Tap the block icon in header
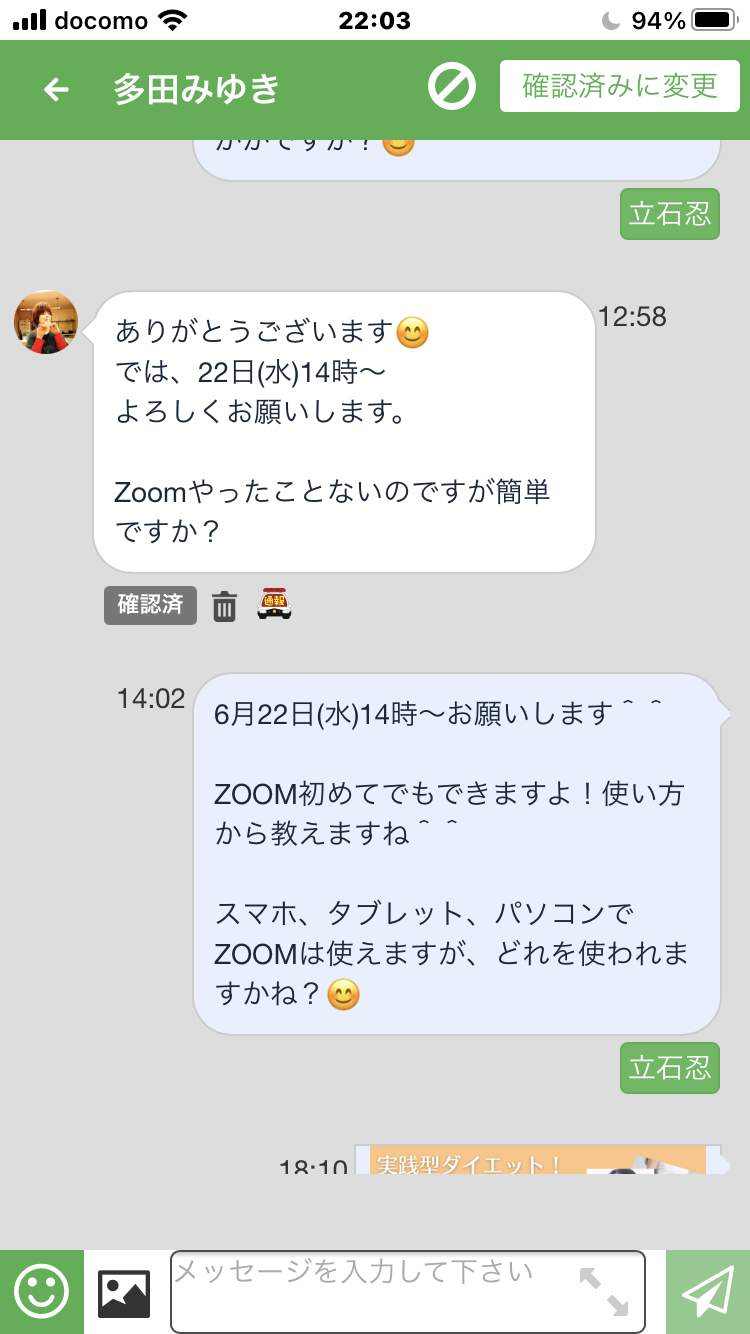The height and width of the screenshot is (1334, 750). point(452,87)
